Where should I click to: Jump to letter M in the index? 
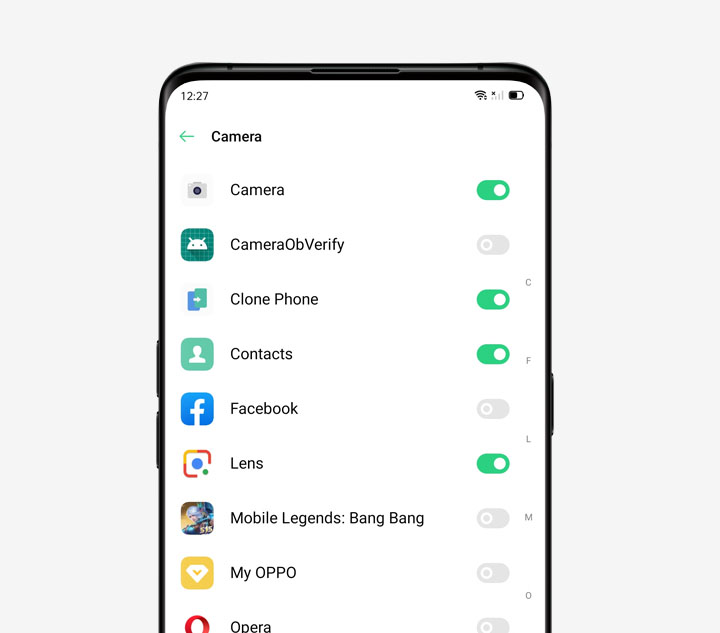pyautogui.click(x=528, y=518)
